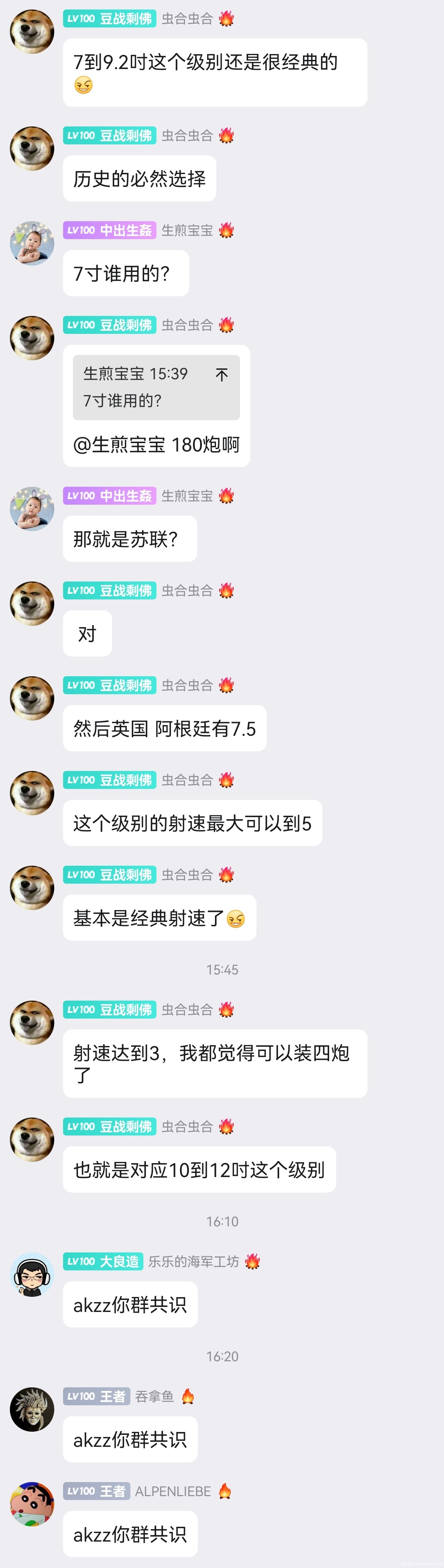444x1568 pixels.
Task: Open 虫合虫合's avatar beside 历史的必然选择
Action: [x=32, y=149]
